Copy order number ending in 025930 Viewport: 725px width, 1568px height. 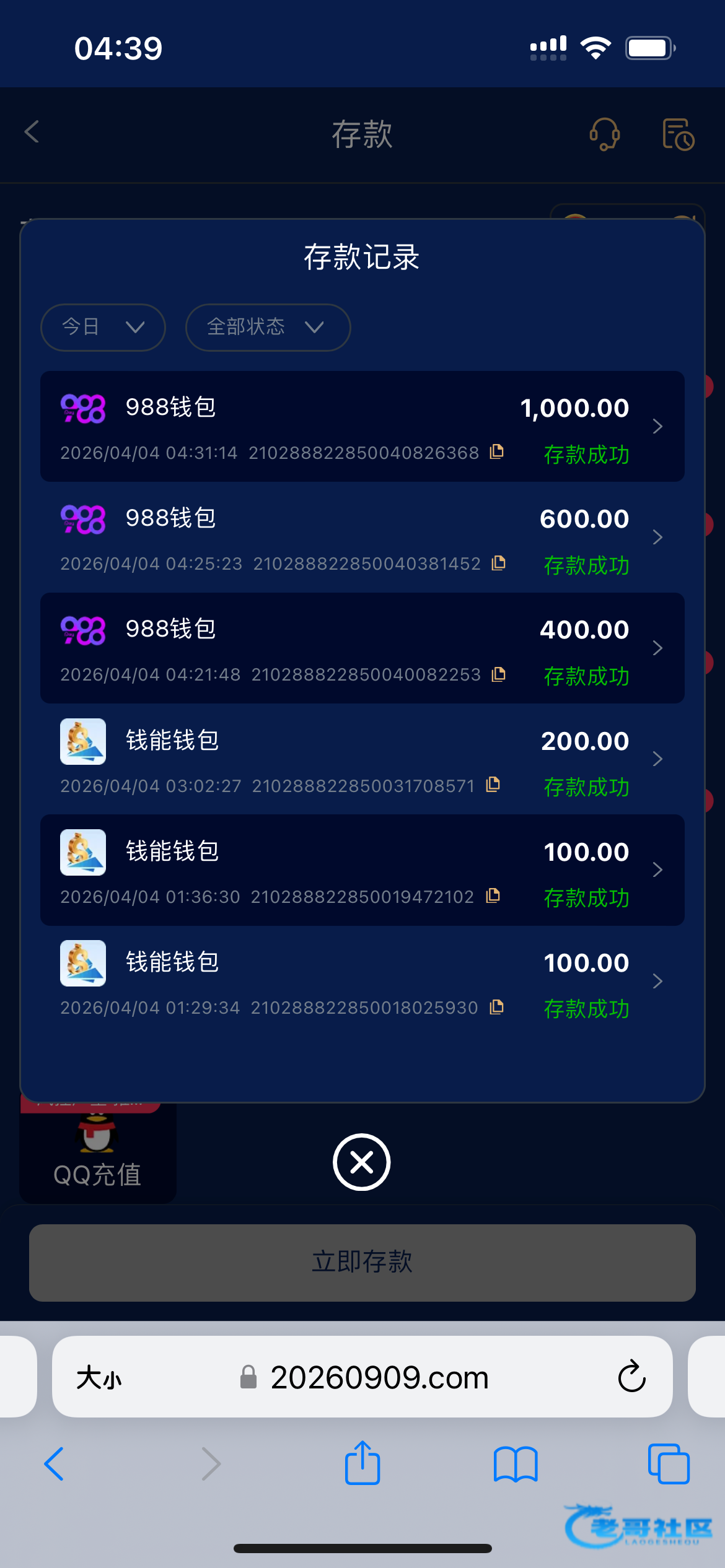click(x=496, y=1007)
